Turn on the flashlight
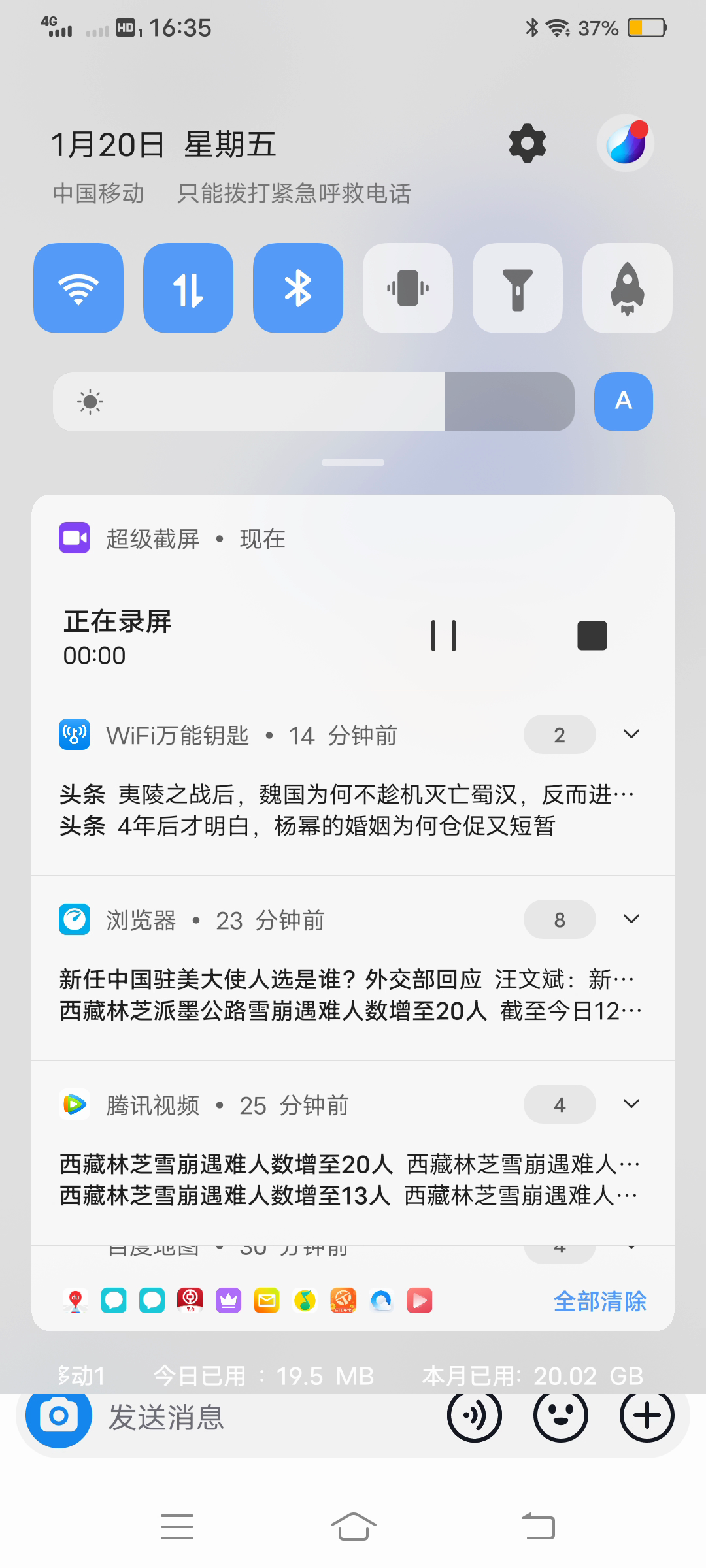 (518, 288)
